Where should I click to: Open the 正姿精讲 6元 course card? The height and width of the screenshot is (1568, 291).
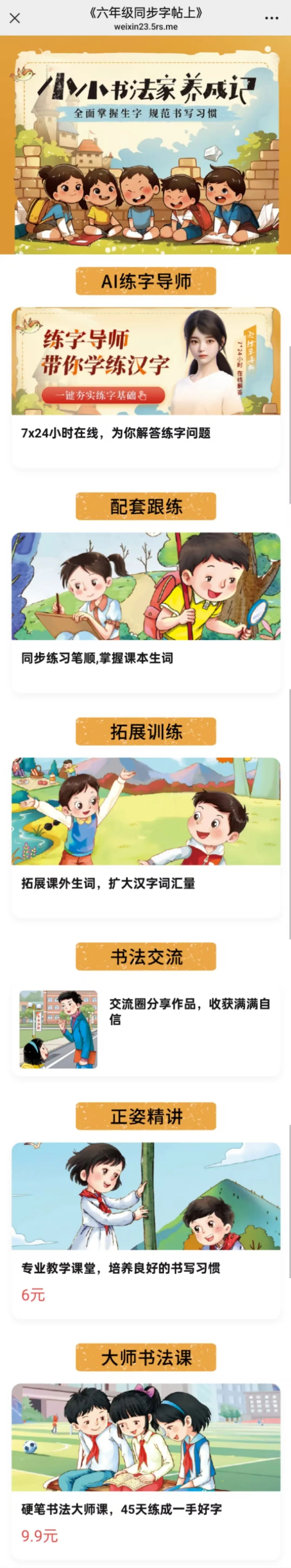[146, 1230]
